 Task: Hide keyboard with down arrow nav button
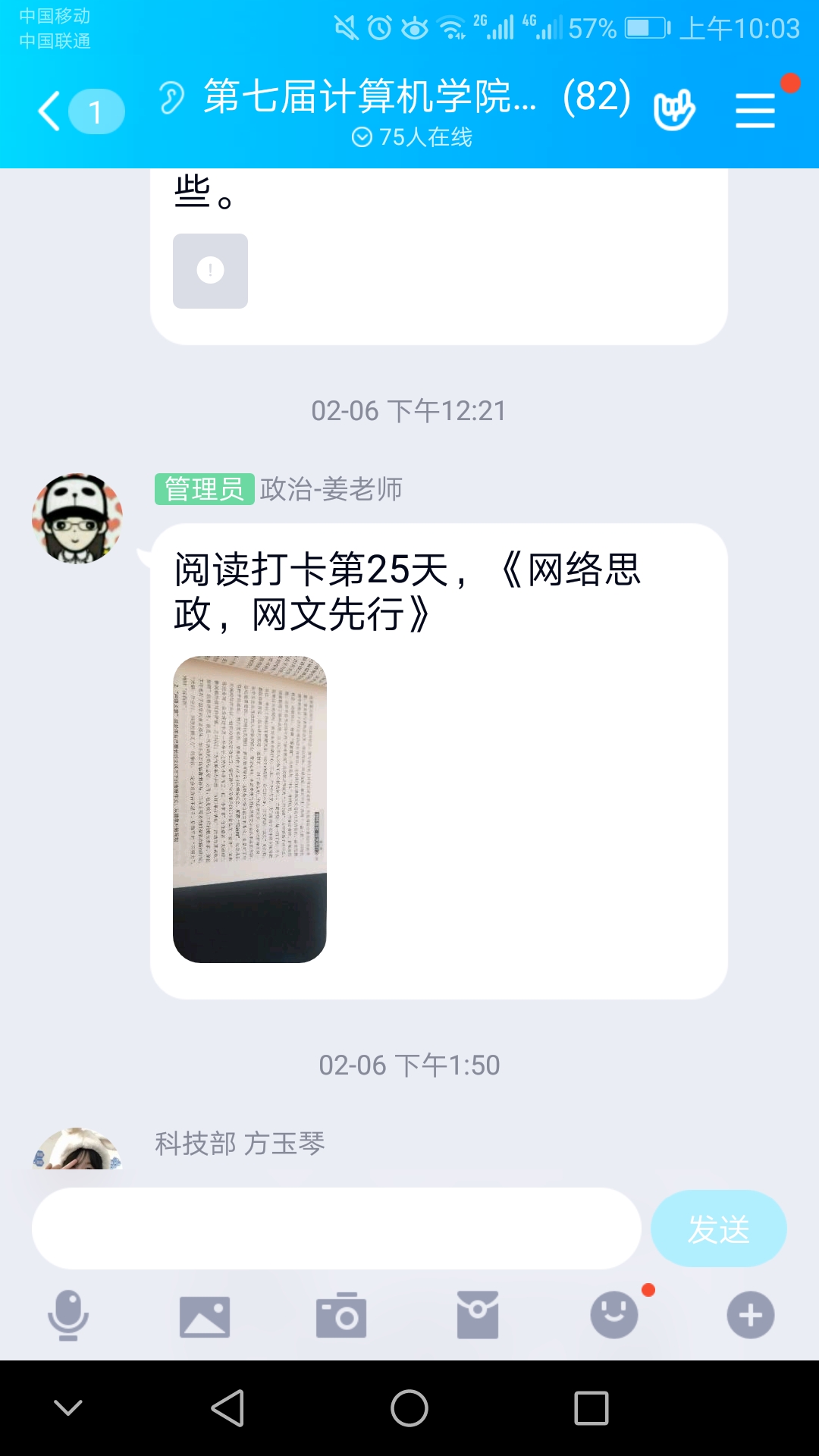(68, 1408)
